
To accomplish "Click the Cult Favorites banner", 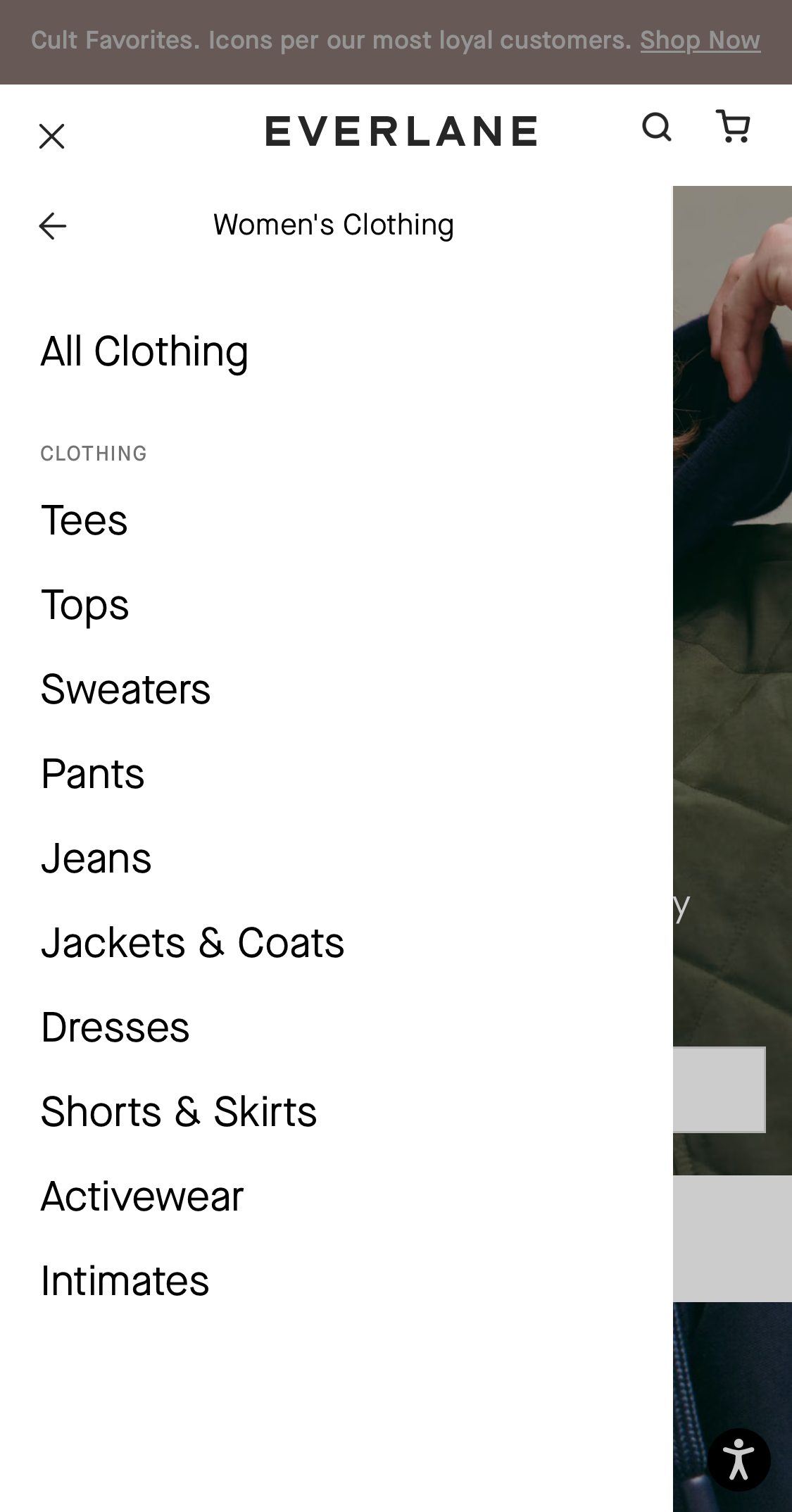I will pos(334,40).
